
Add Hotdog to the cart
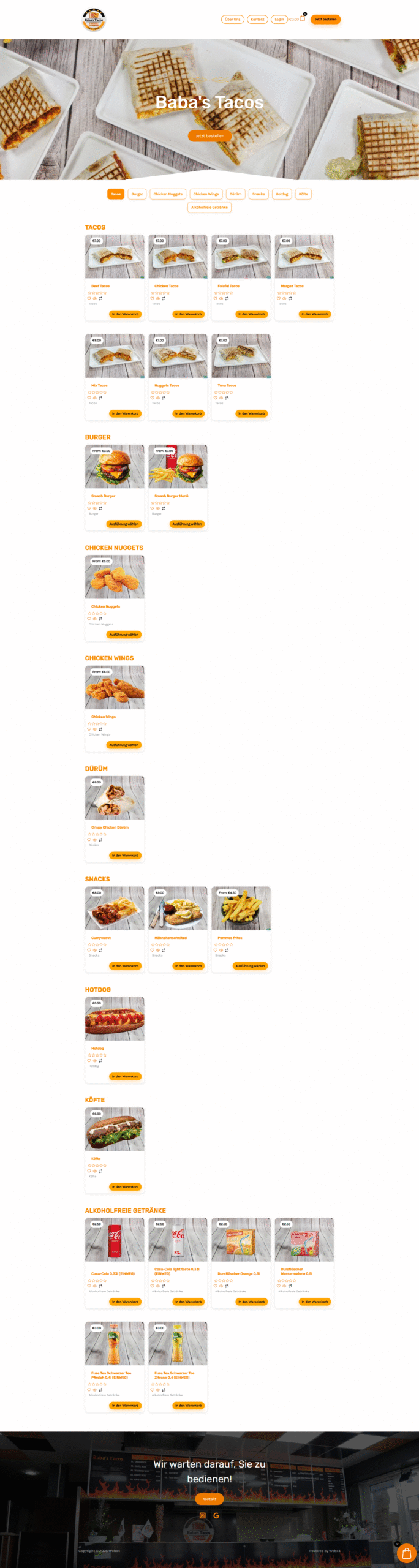click(x=125, y=1076)
